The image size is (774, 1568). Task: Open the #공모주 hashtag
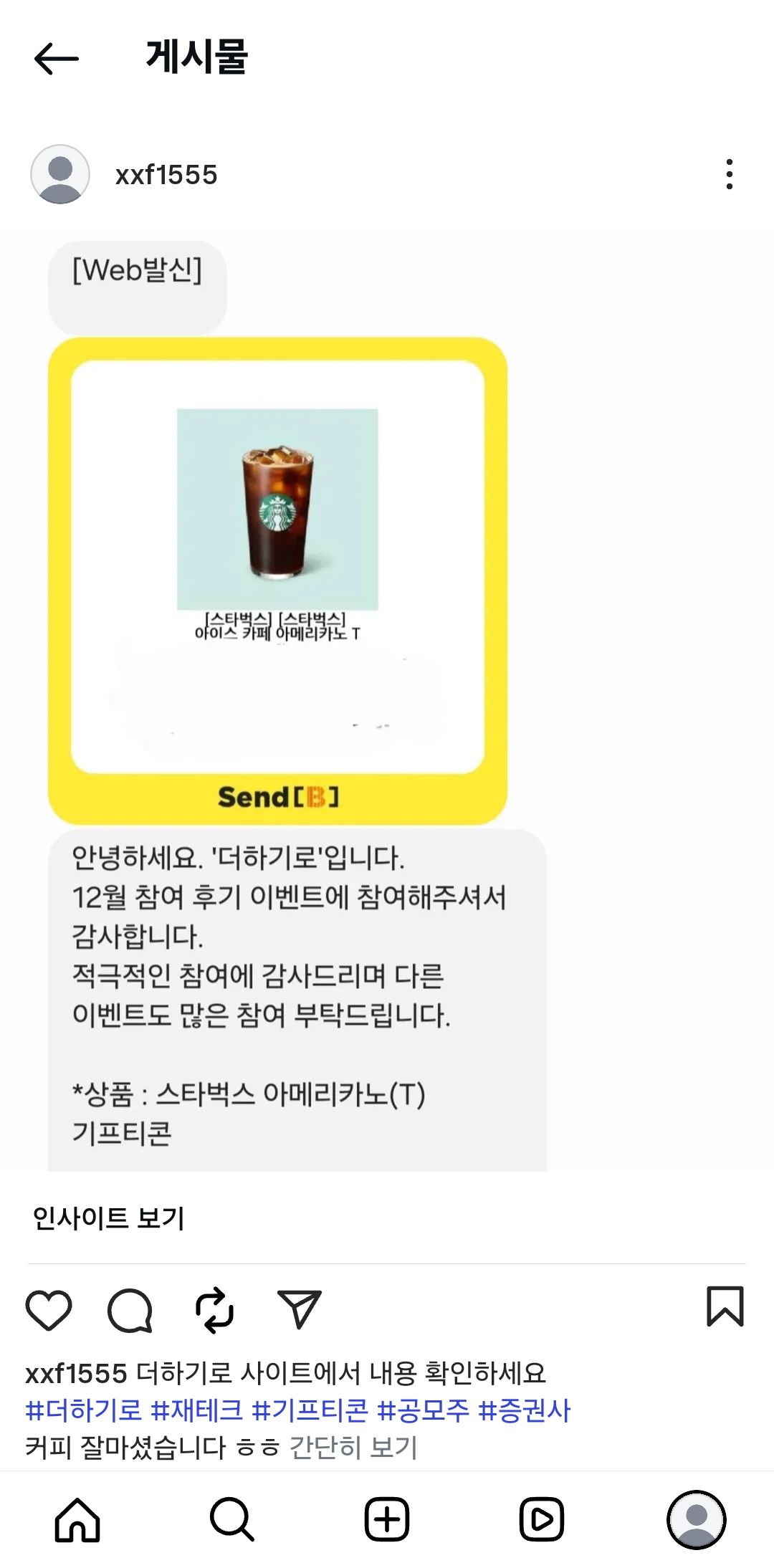tap(423, 1410)
